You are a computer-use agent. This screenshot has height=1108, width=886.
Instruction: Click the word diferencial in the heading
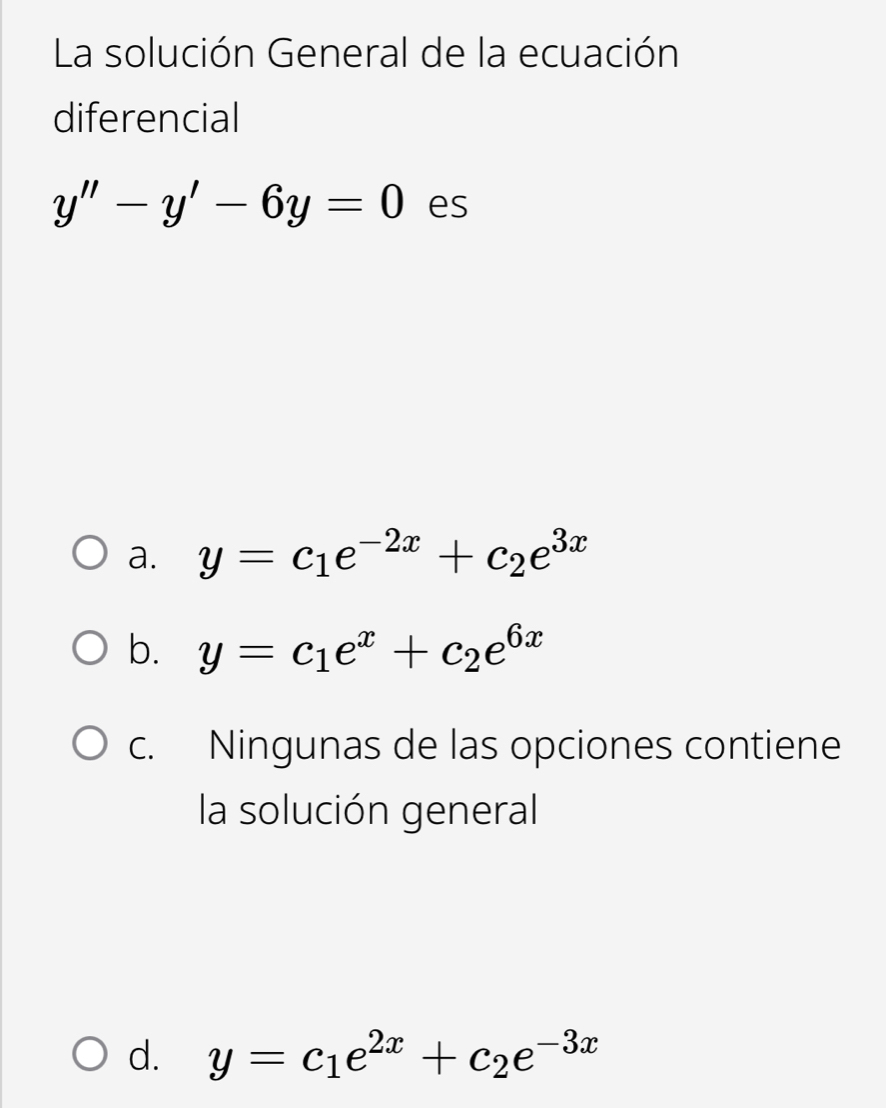(x=145, y=119)
